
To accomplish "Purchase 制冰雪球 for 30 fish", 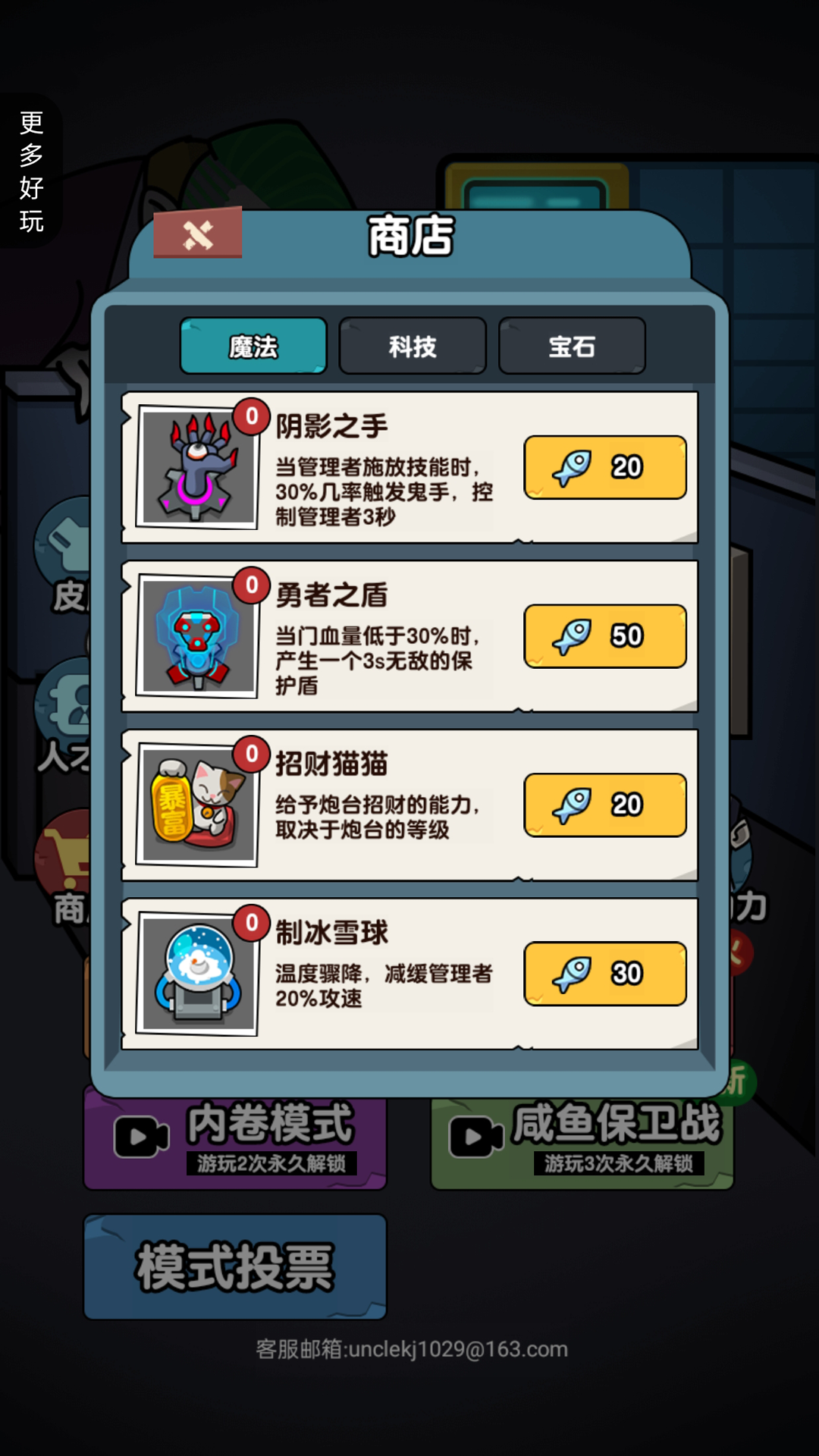I will click(605, 974).
